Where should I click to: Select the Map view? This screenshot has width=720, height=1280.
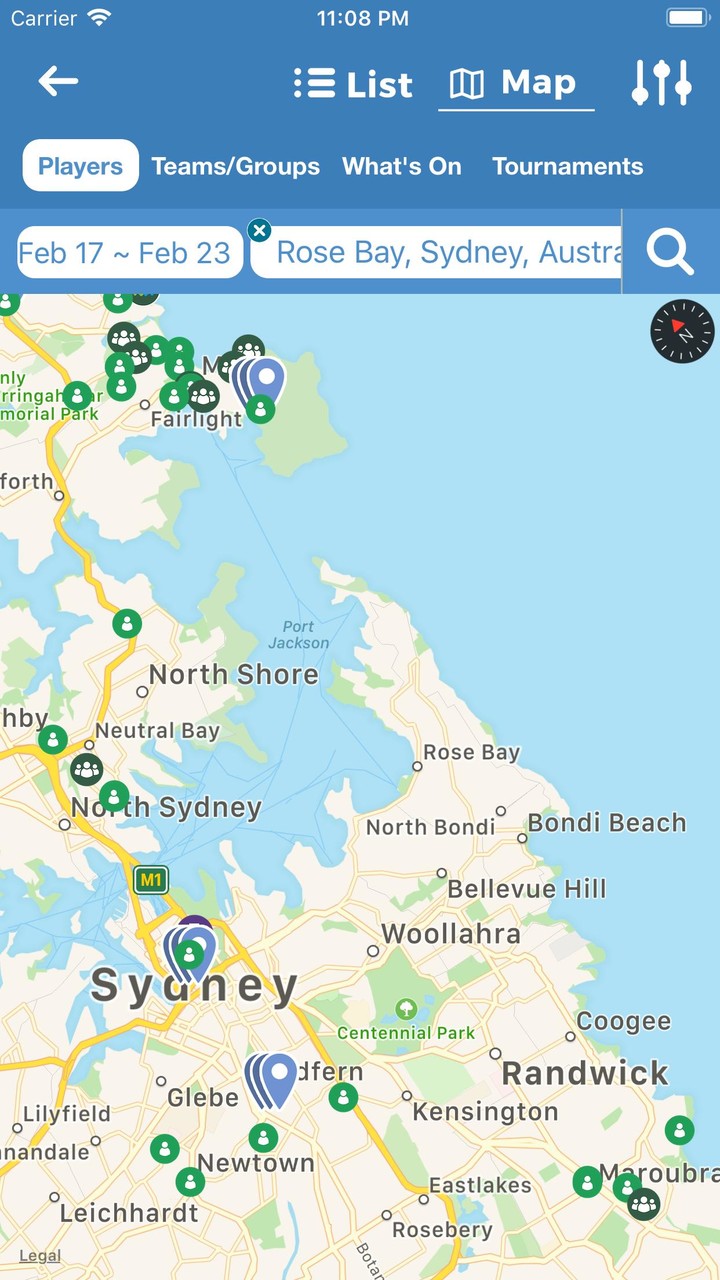pos(516,84)
